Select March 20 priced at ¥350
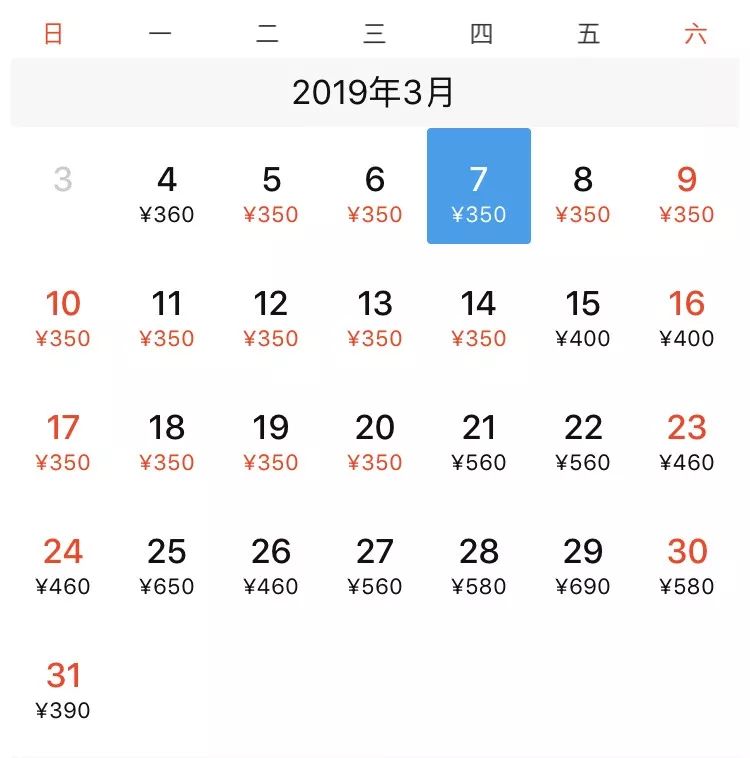Viewport: 750px width, 758px height. (374, 443)
